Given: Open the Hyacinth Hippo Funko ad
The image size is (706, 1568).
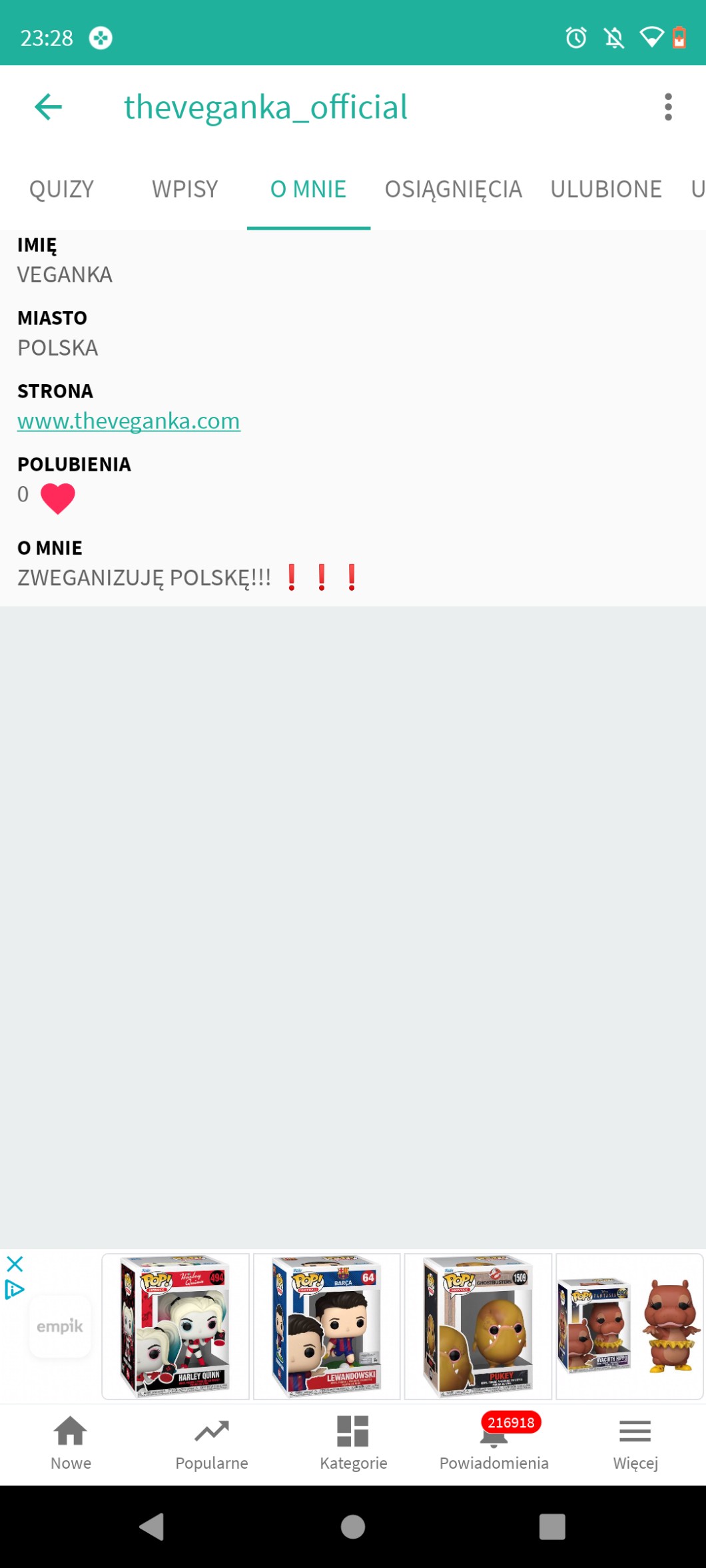Looking at the screenshot, I should pyautogui.click(x=629, y=1326).
